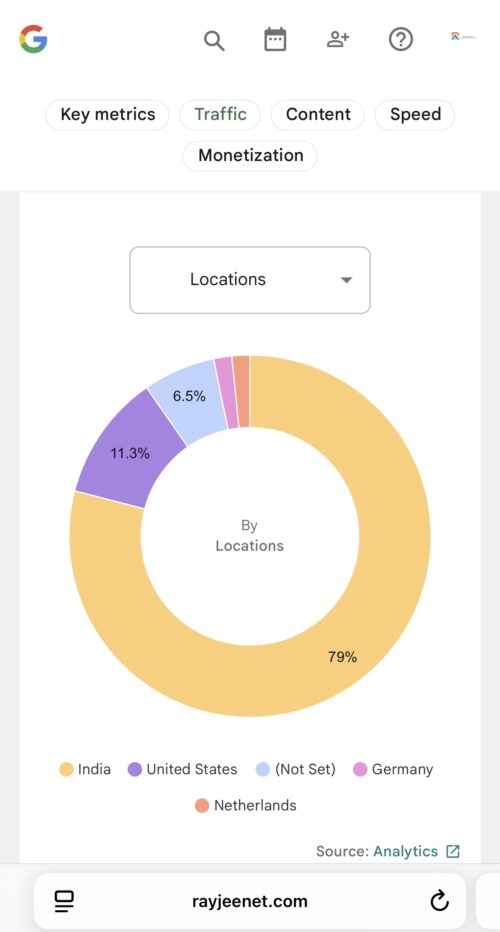Reload the page with the refresh icon
The height and width of the screenshot is (932, 500).
(439, 901)
